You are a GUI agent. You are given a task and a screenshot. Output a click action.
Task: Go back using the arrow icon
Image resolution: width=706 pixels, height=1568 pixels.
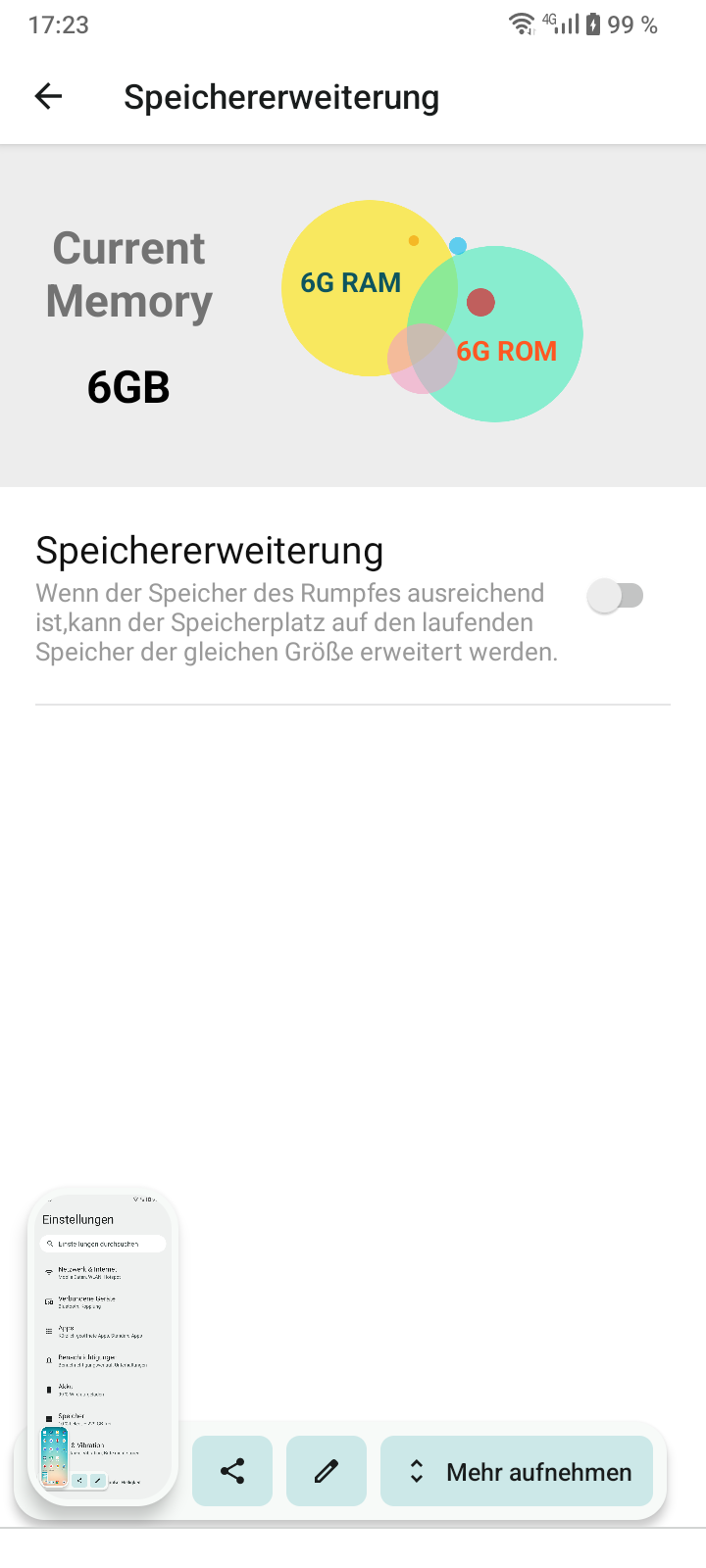click(48, 96)
